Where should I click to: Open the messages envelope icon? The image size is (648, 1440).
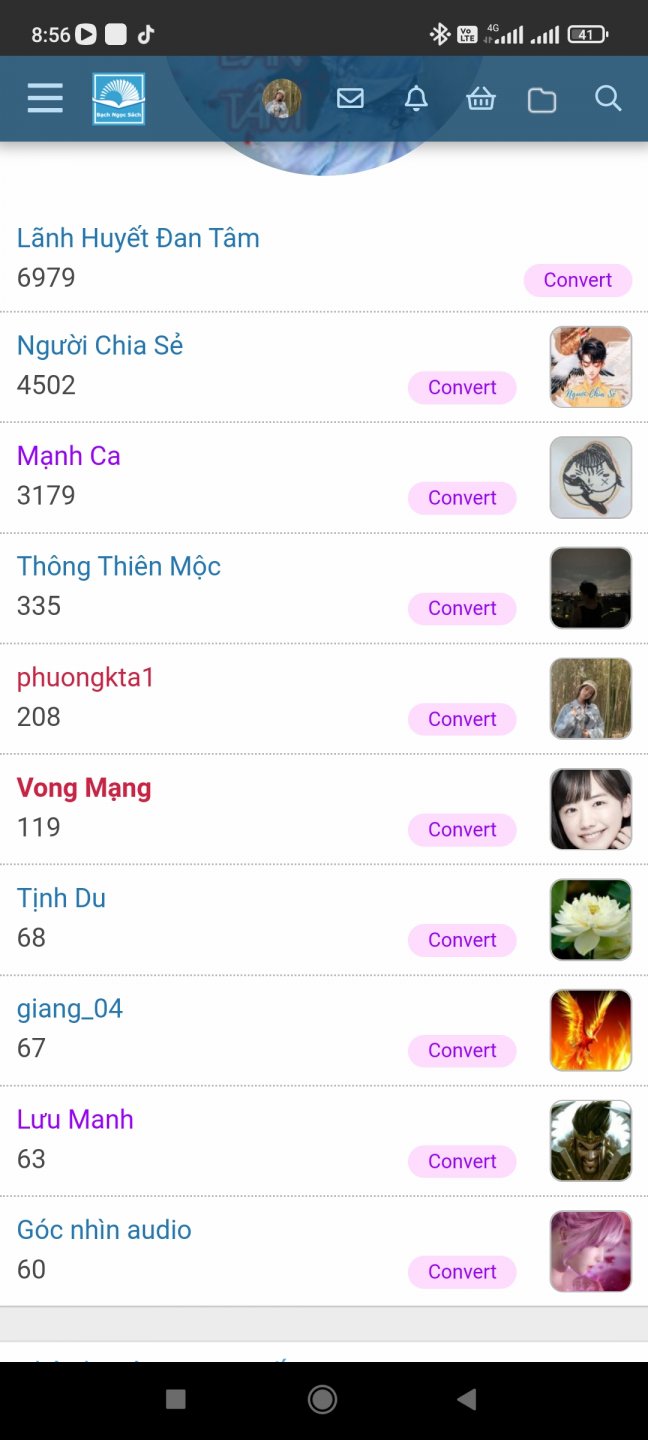(350, 99)
